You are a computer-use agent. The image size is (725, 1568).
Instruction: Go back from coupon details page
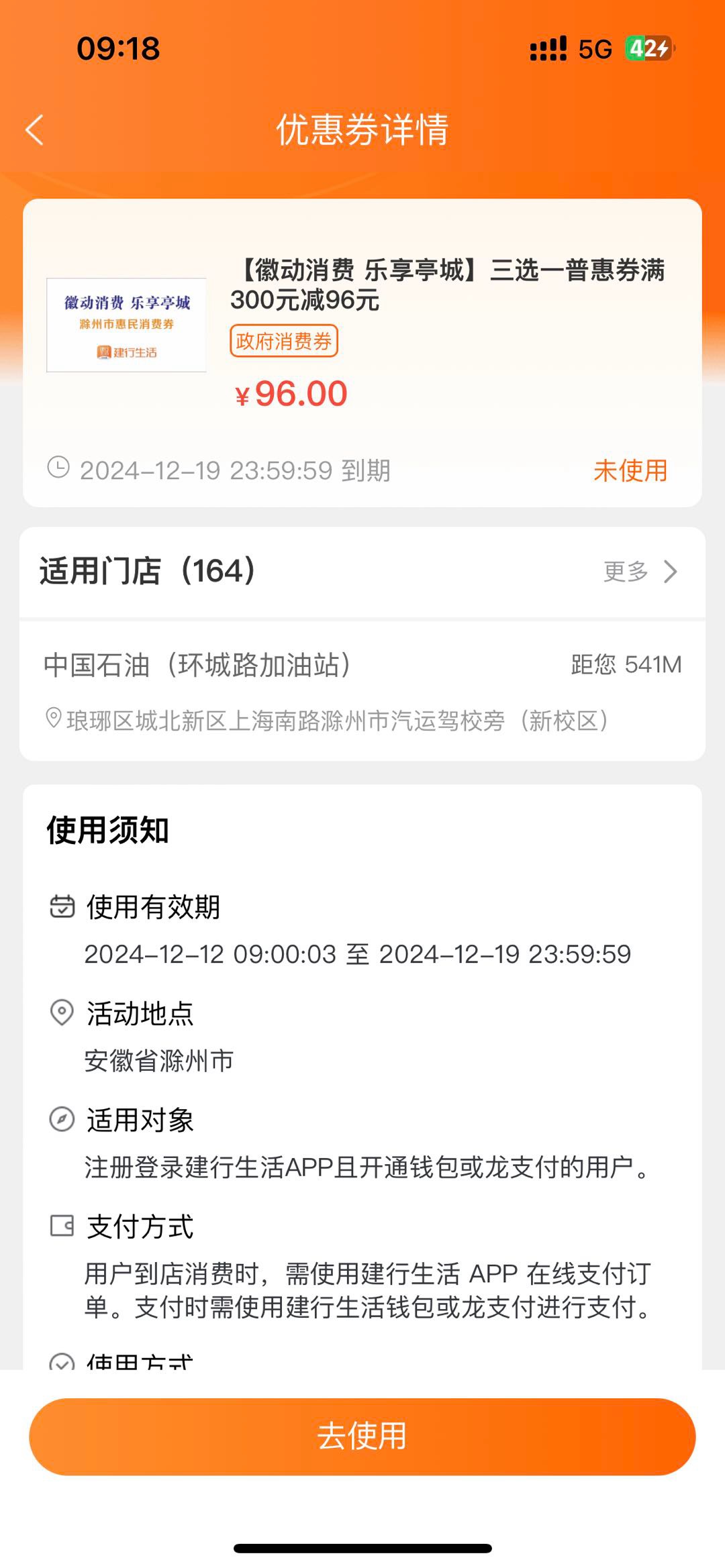(35, 129)
